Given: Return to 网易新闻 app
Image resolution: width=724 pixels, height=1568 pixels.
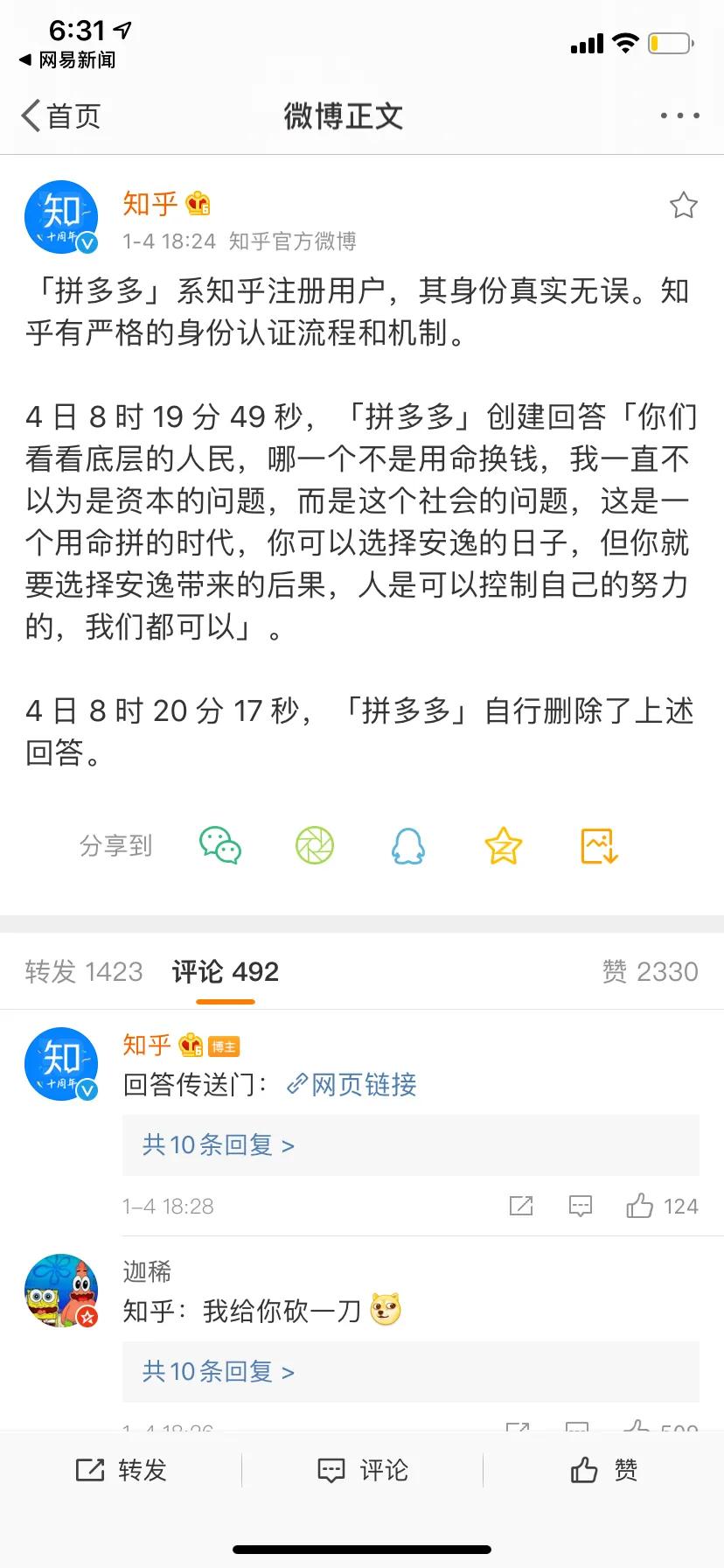Looking at the screenshot, I should pyautogui.click(x=67, y=59).
